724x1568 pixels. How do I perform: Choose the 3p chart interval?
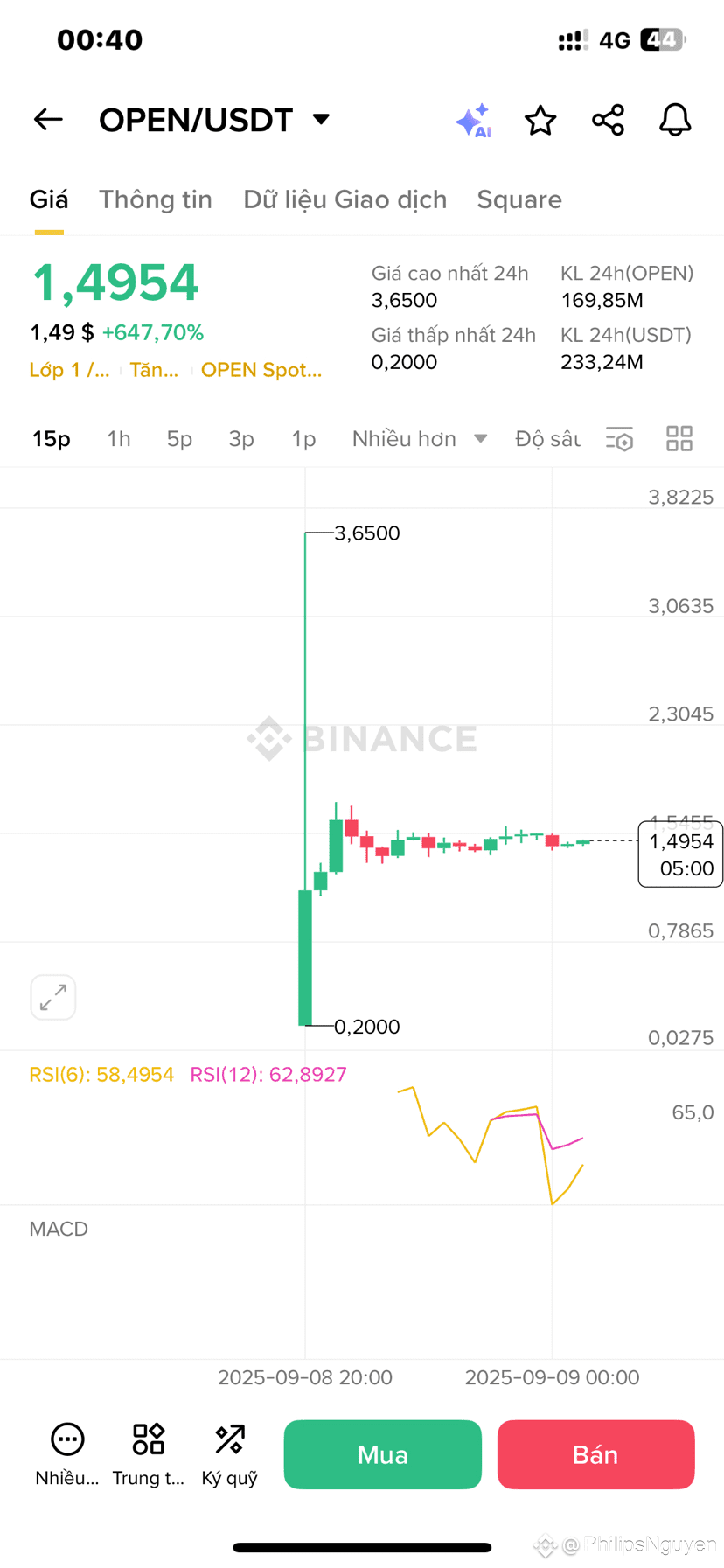tap(241, 438)
